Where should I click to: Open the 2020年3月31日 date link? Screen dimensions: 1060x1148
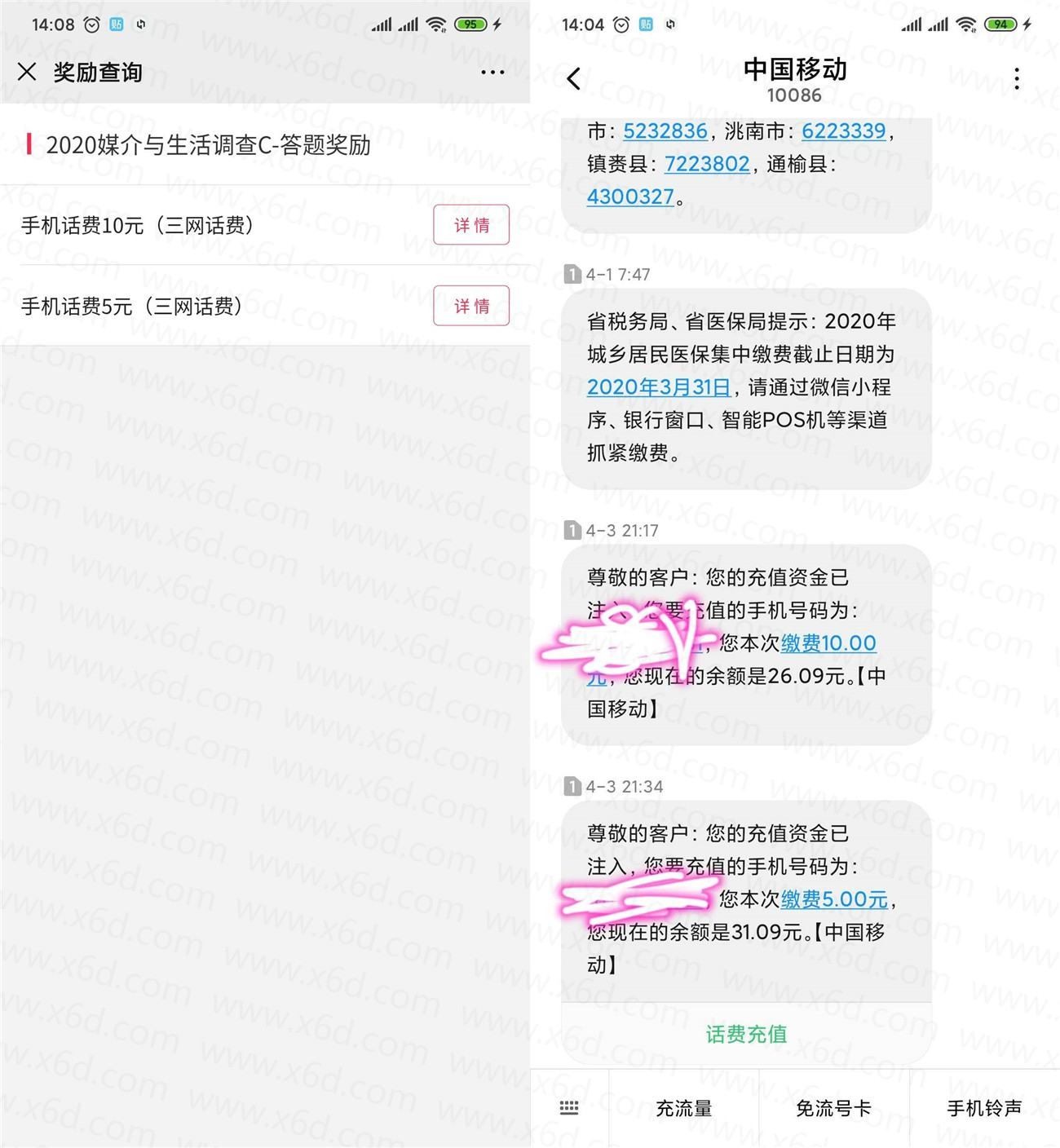659,387
